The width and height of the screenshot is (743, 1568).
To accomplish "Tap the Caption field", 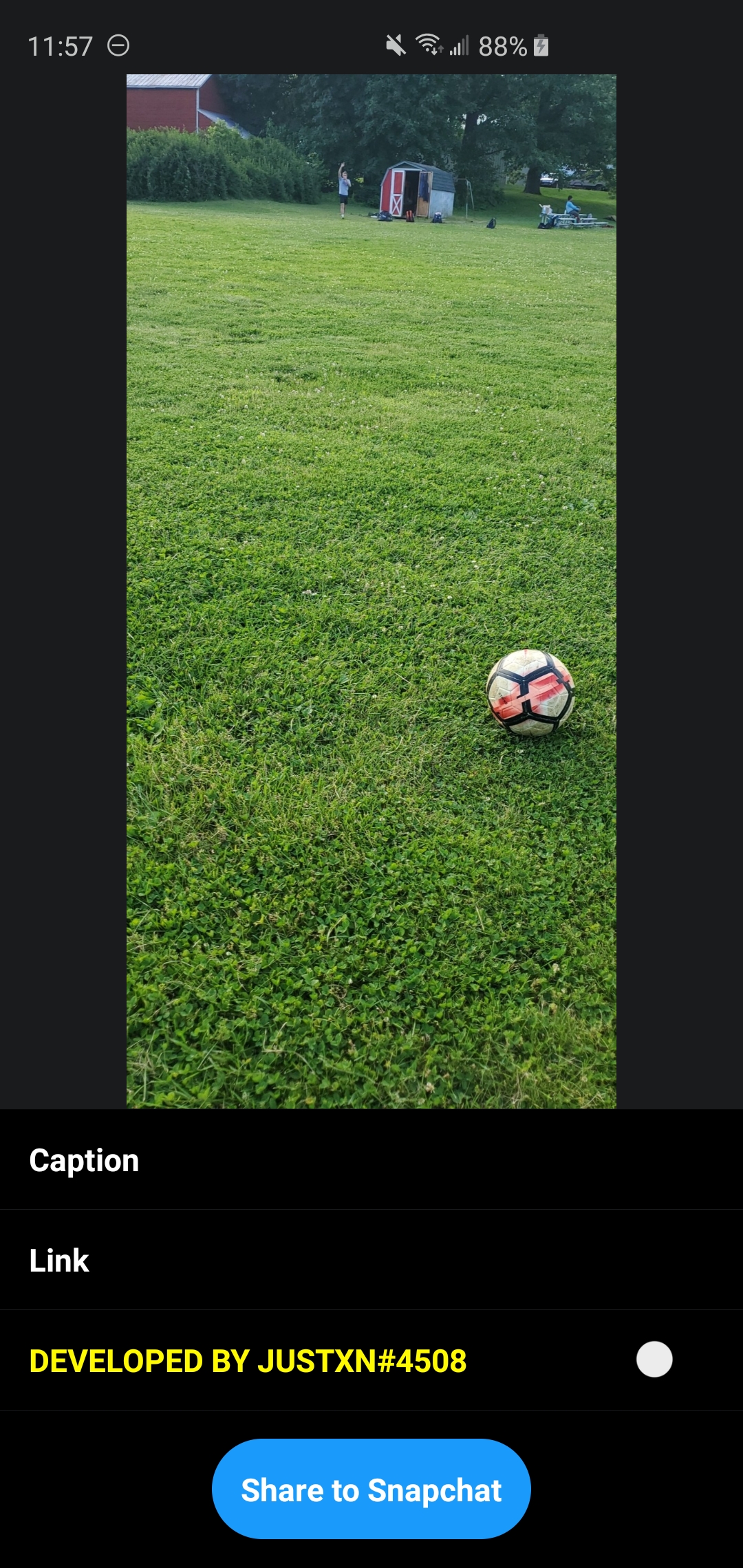I will coord(371,1160).
